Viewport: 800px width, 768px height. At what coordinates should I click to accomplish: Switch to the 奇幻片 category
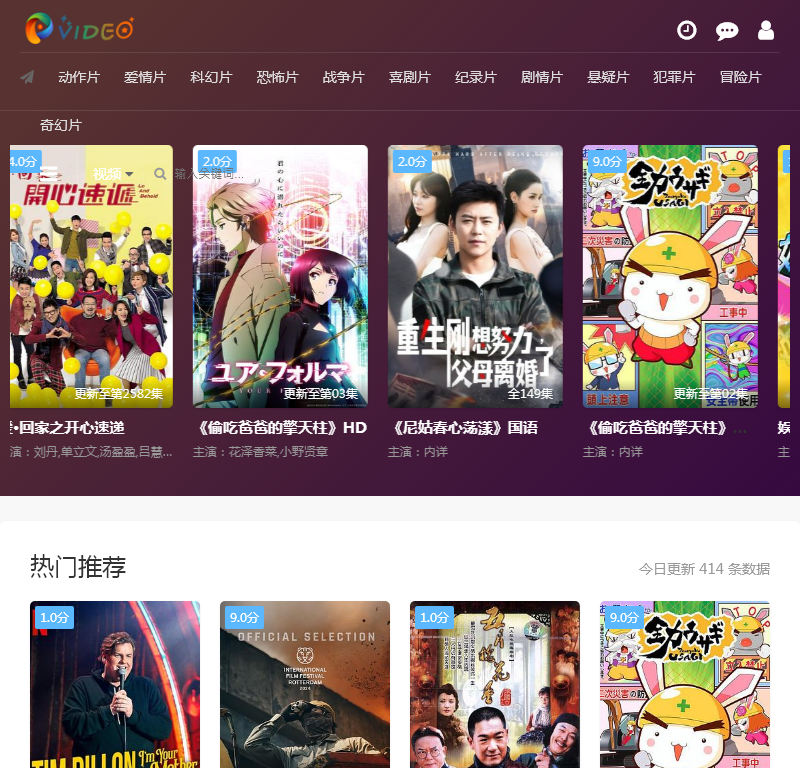(x=61, y=125)
